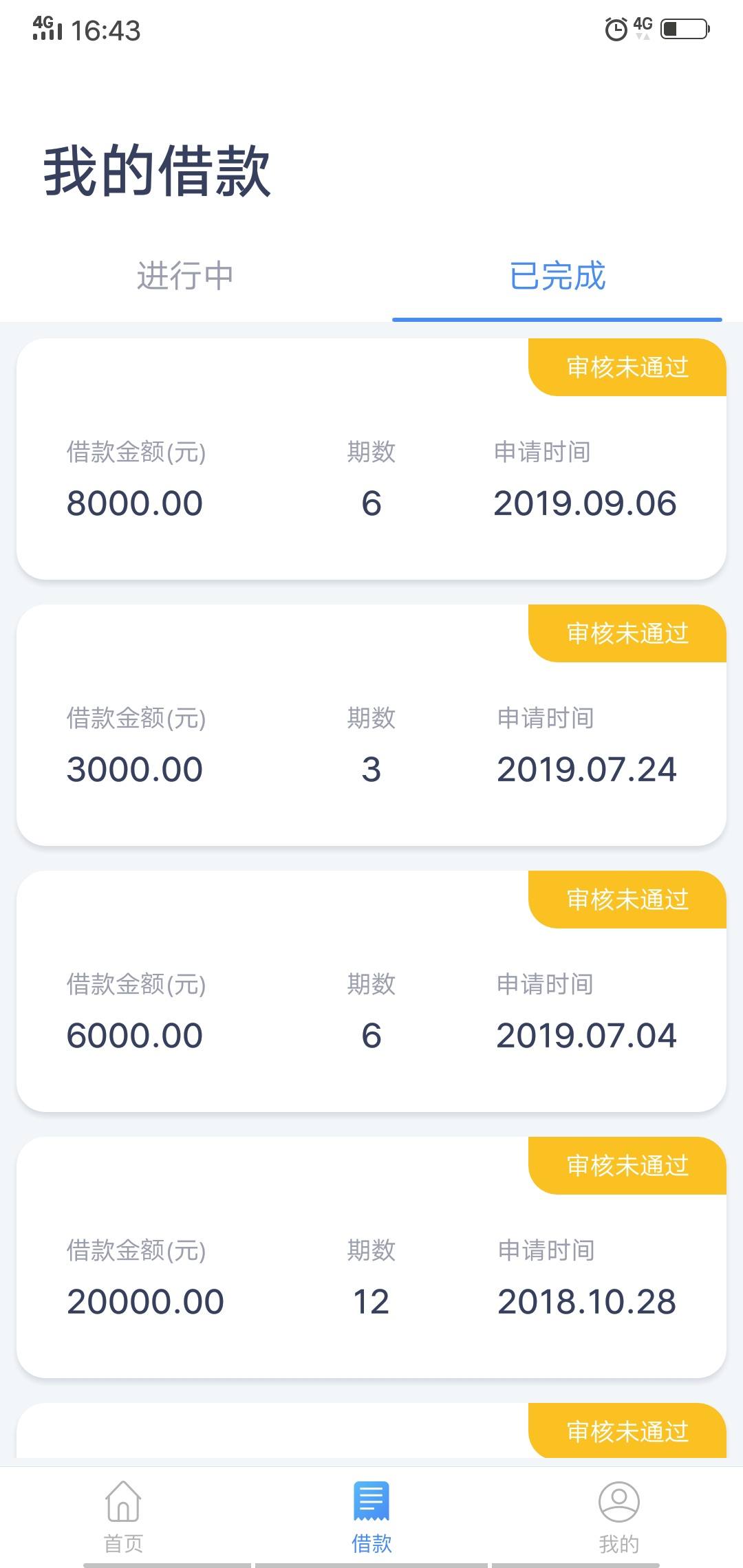Select the 已完成 tab
743x1568 pixels.
[557, 276]
